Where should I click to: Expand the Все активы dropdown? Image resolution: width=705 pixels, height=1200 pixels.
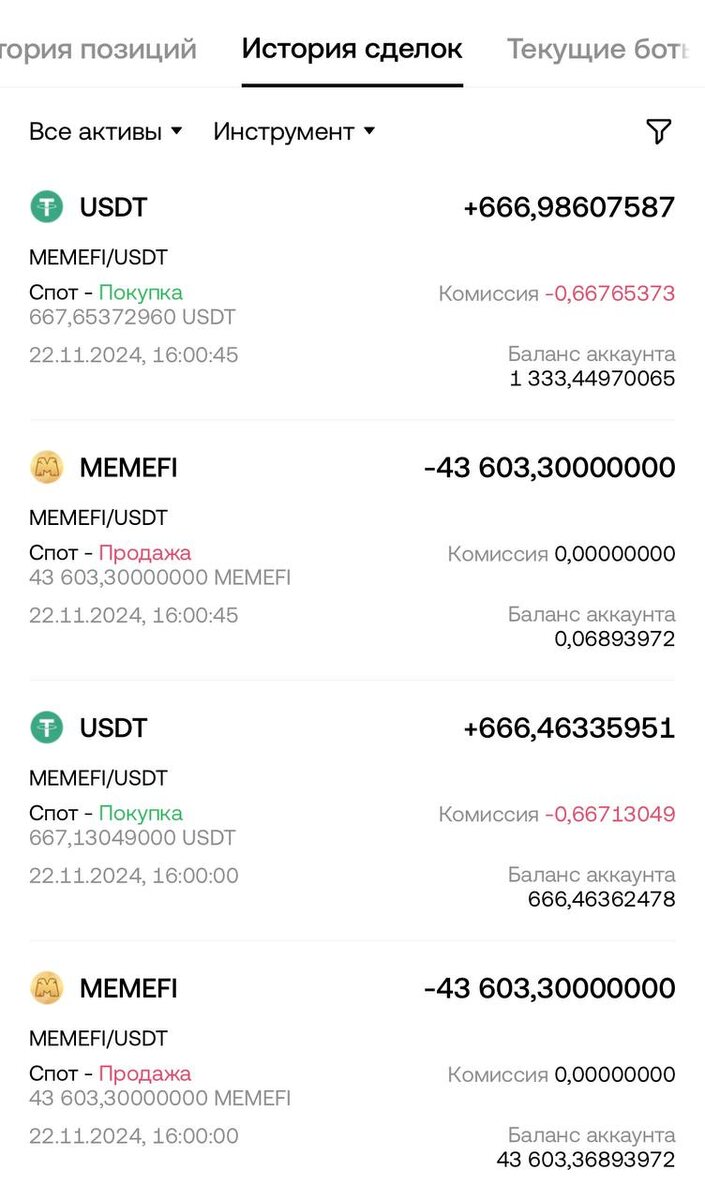point(105,131)
